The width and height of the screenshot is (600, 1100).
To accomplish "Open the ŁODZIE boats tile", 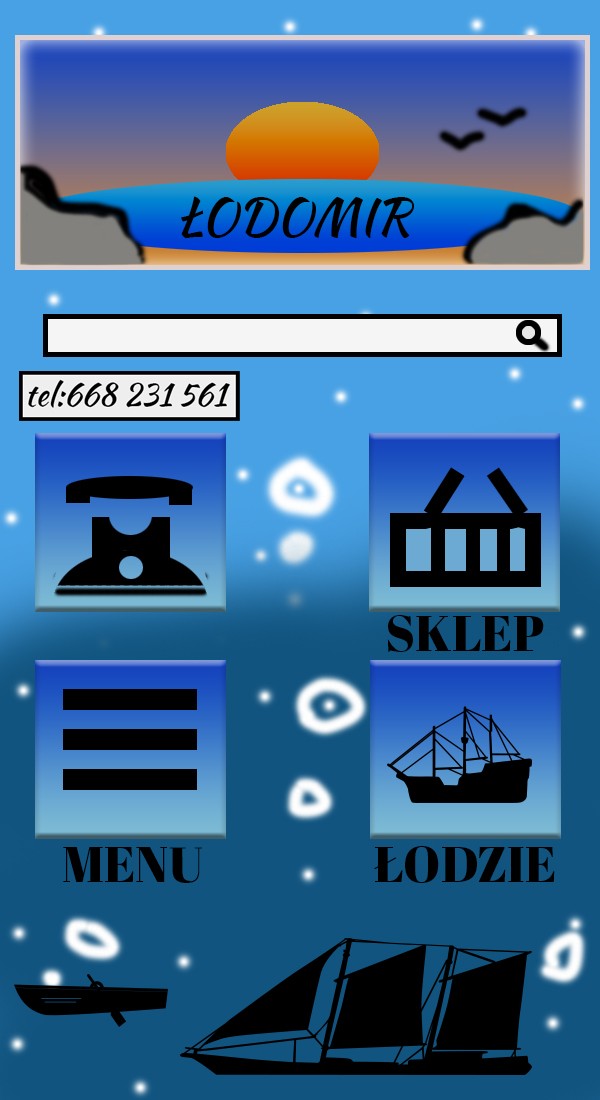I will tap(465, 749).
